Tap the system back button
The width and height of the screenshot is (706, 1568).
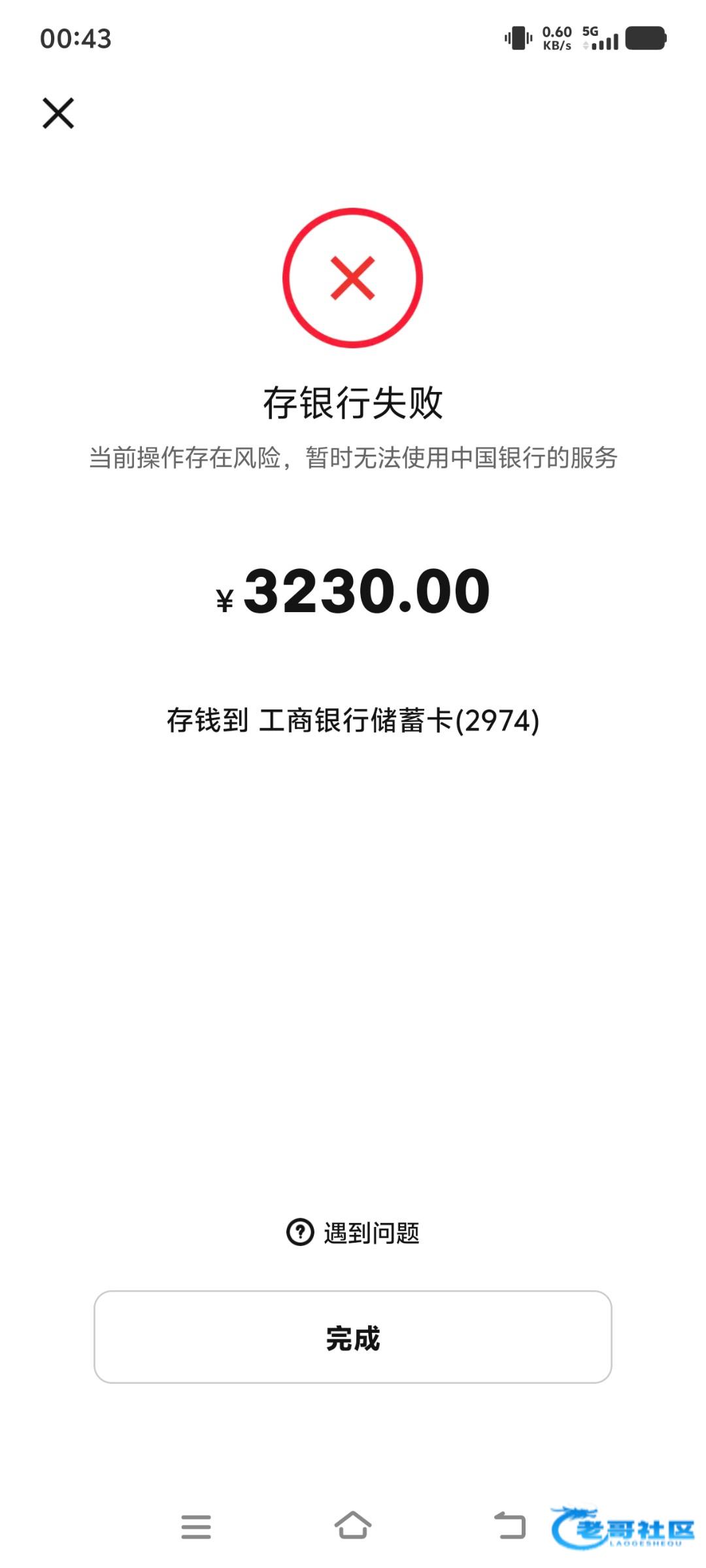point(510,1526)
